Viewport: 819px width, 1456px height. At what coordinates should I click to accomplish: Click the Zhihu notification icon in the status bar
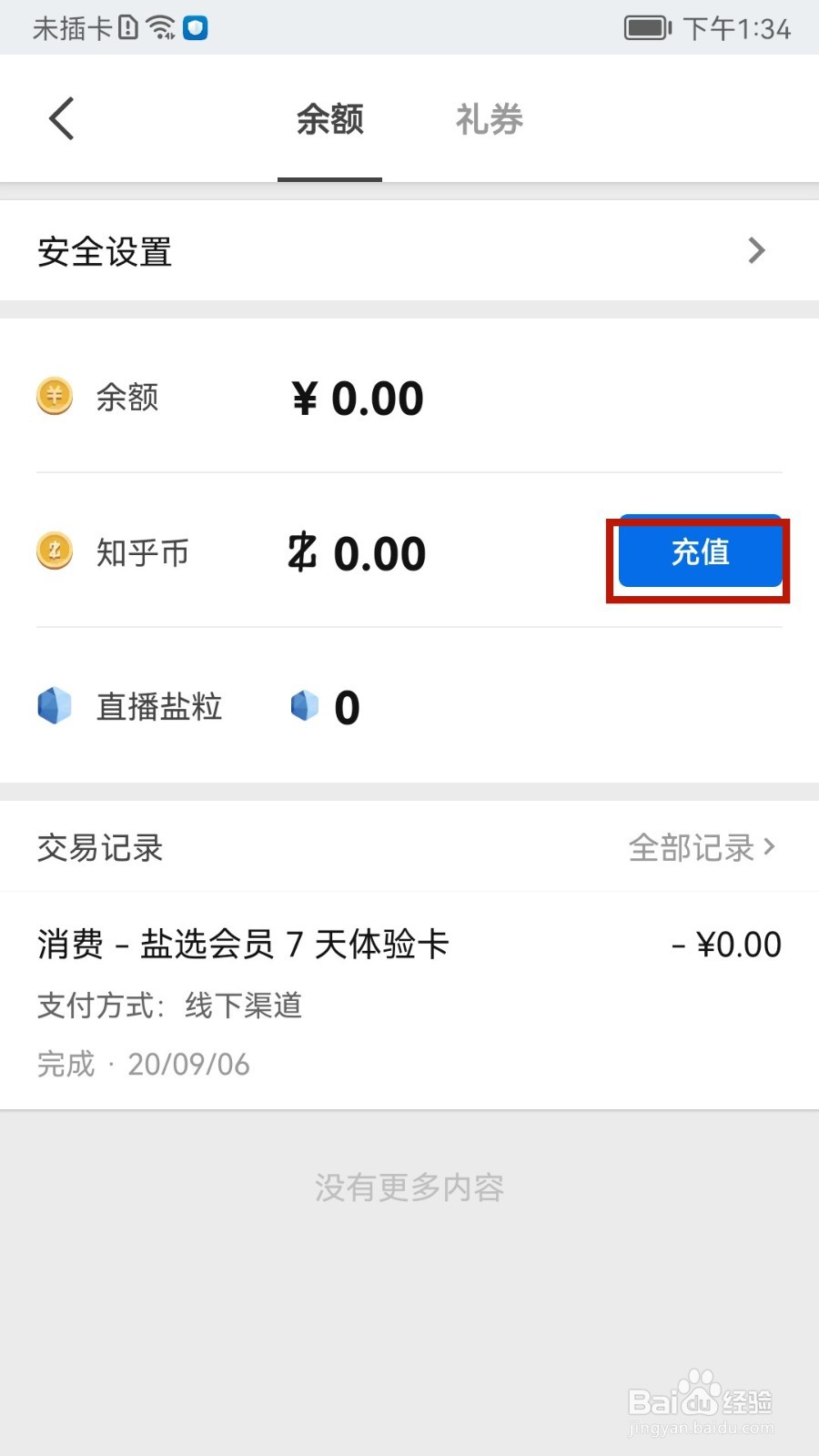193,28
